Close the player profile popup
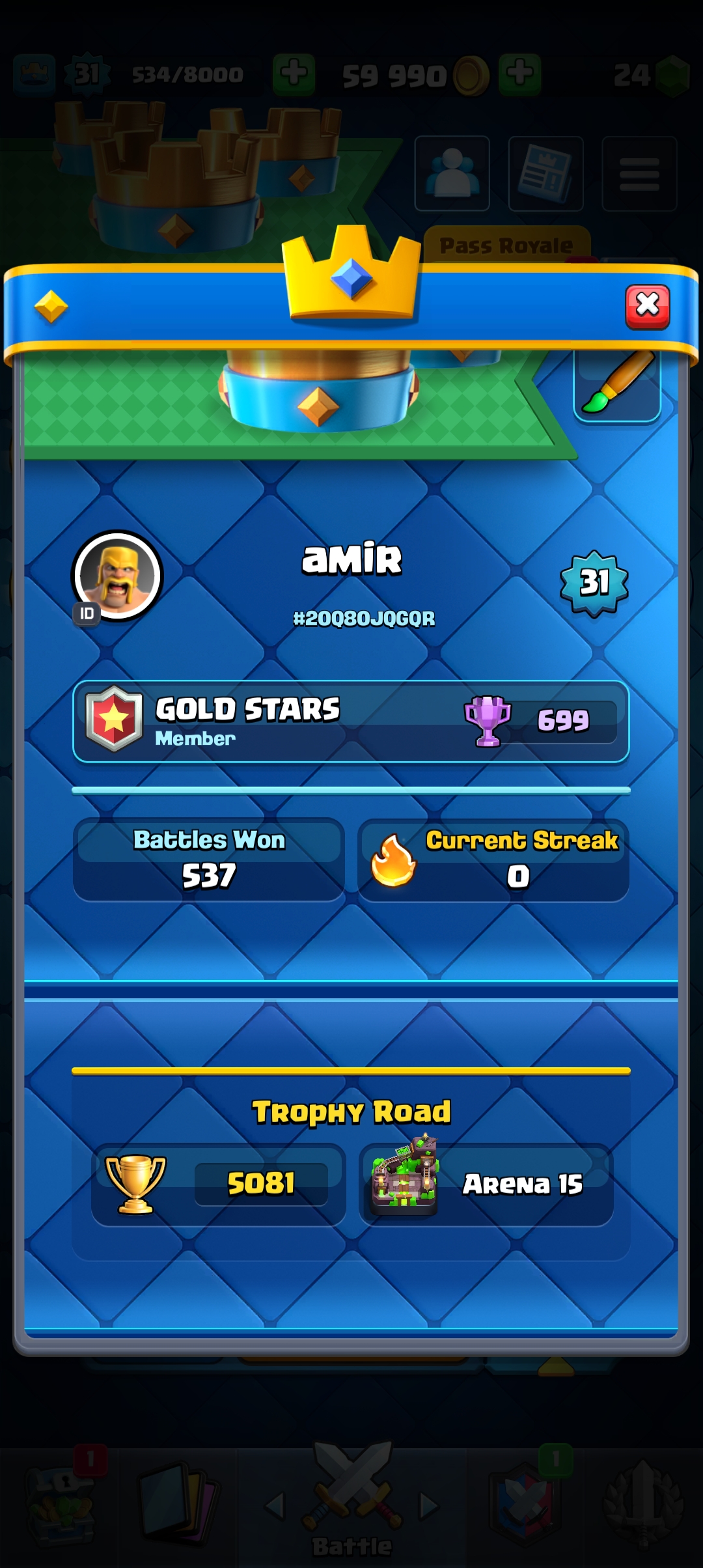 click(647, 306)
